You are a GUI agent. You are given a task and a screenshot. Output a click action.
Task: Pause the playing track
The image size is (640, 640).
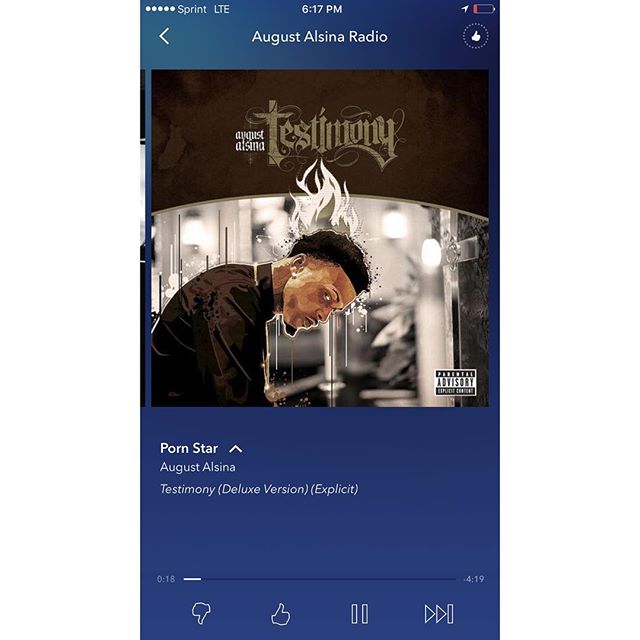(x=360, y=613)
